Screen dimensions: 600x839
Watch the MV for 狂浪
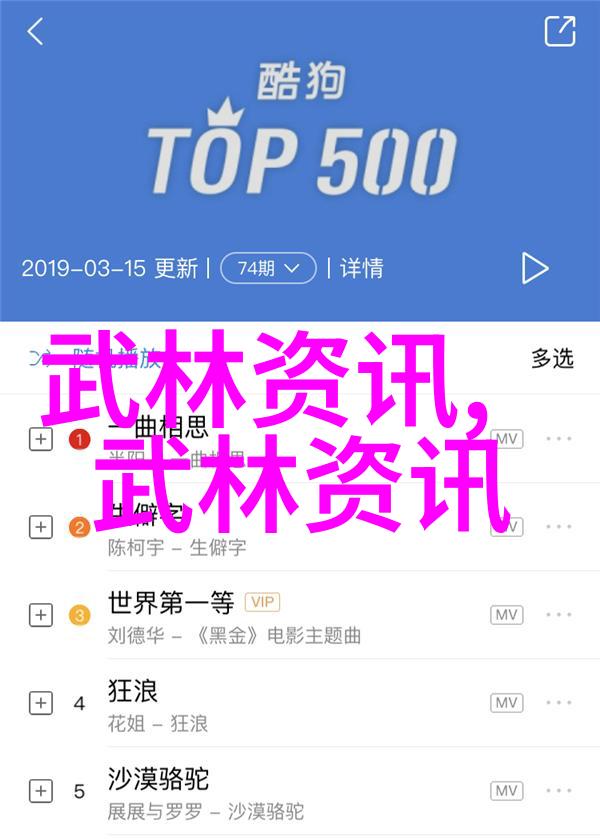[506, 703]
